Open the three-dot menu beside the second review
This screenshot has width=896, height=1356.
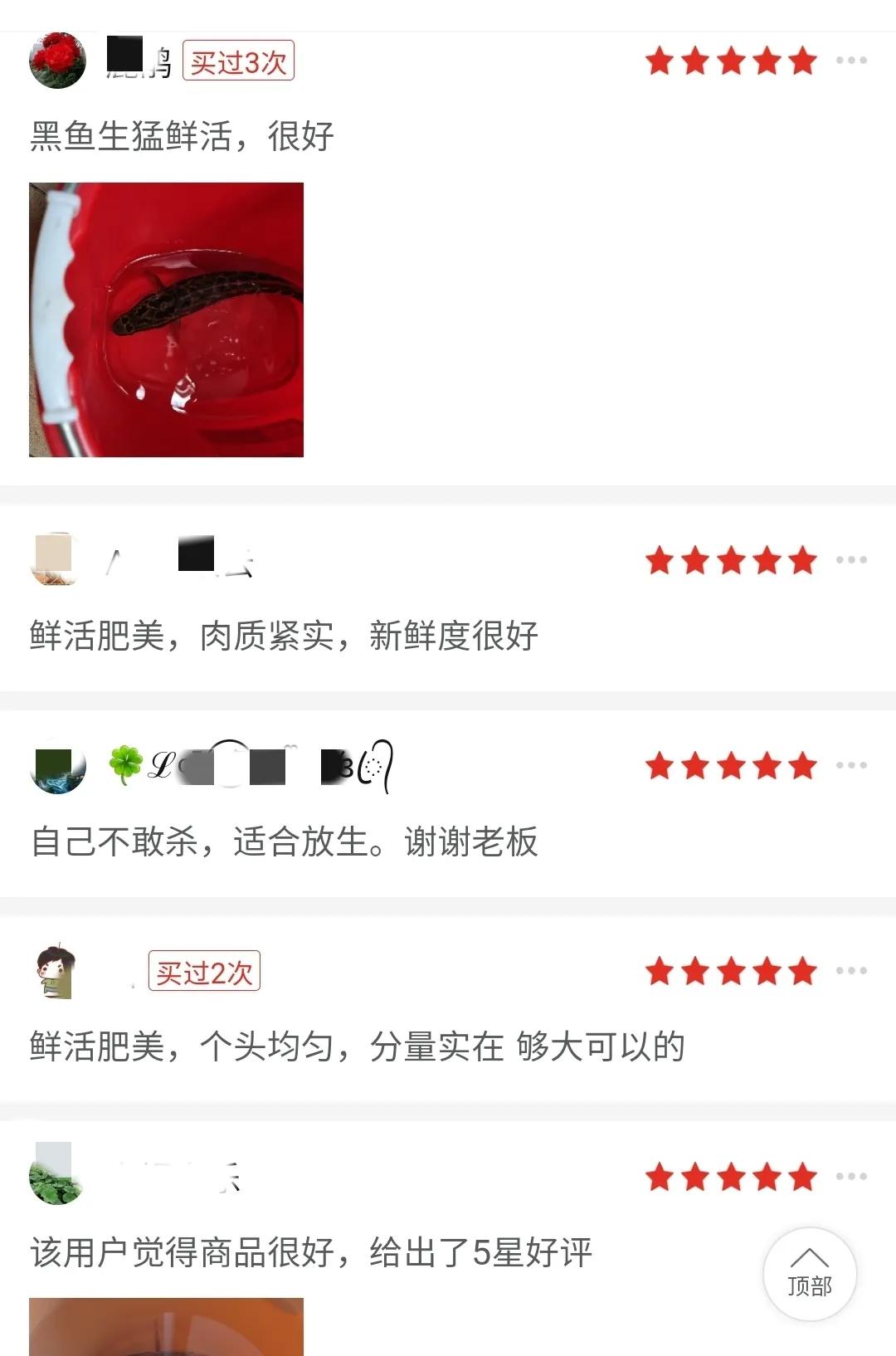click(850, 561)
